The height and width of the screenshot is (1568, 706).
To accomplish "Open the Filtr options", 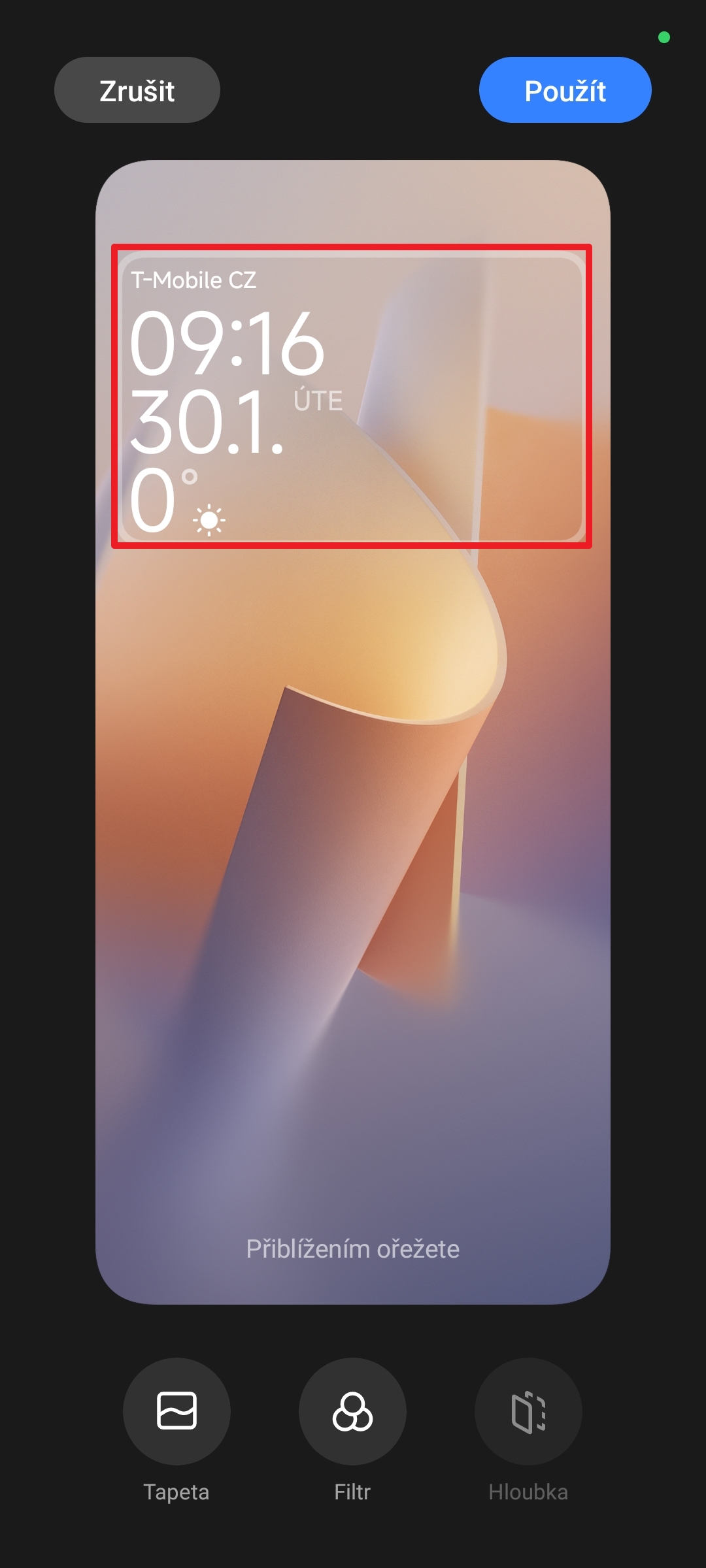I will (352, 1411).
